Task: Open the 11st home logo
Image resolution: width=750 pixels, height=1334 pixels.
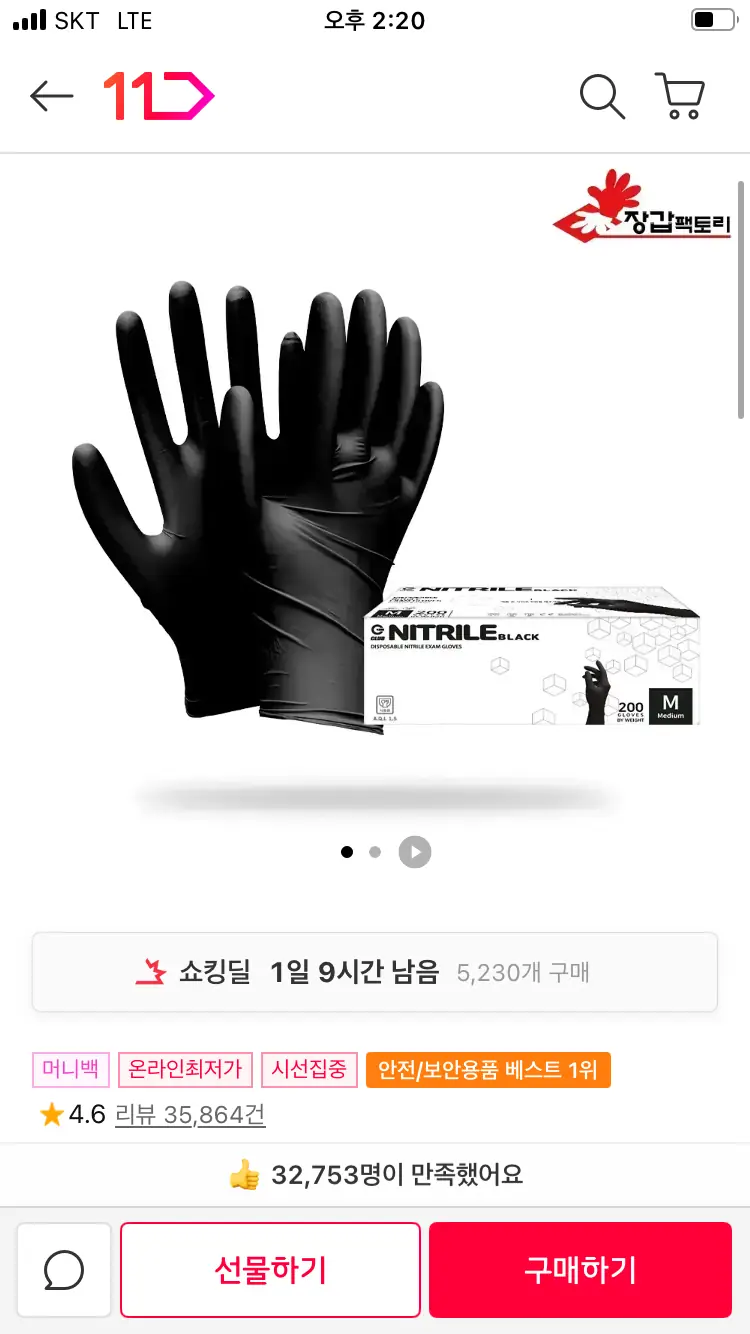Action: point(158,97)
